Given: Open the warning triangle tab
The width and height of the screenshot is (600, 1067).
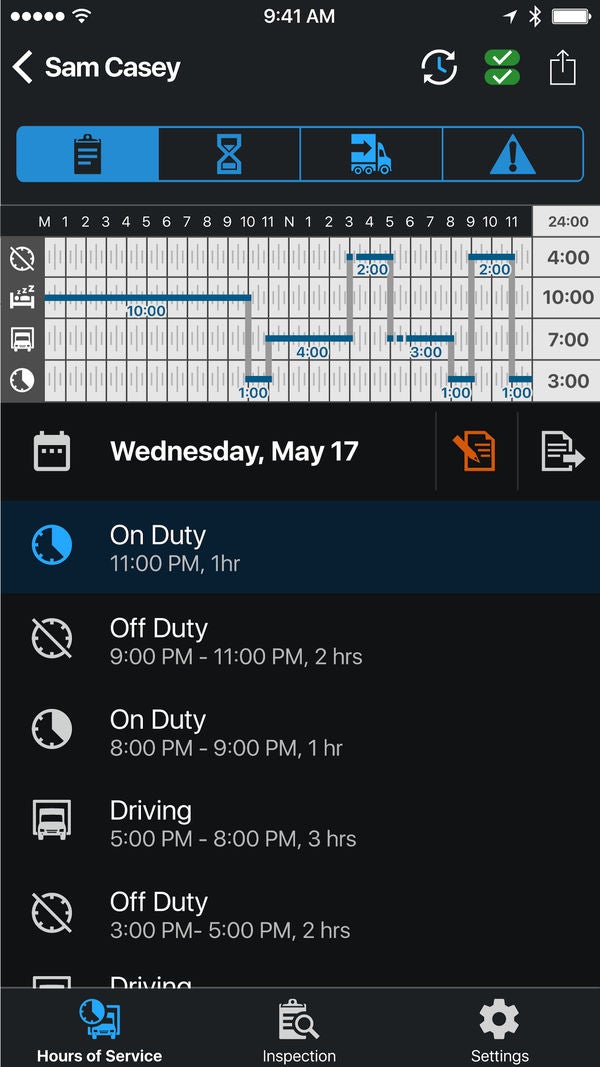Looking at the screenshot, I should tap(513, 154).
